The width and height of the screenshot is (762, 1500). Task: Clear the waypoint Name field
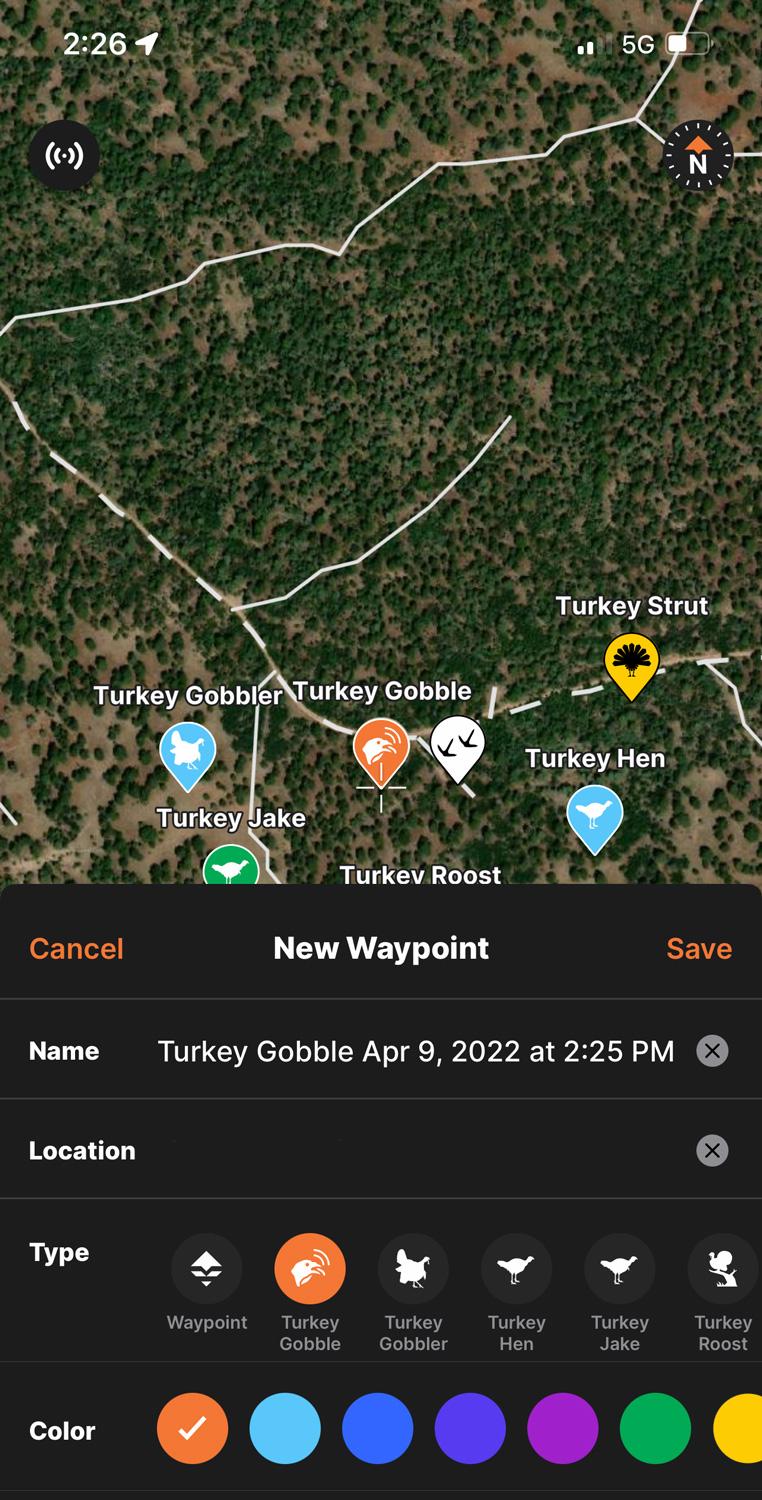[712, 1051]
